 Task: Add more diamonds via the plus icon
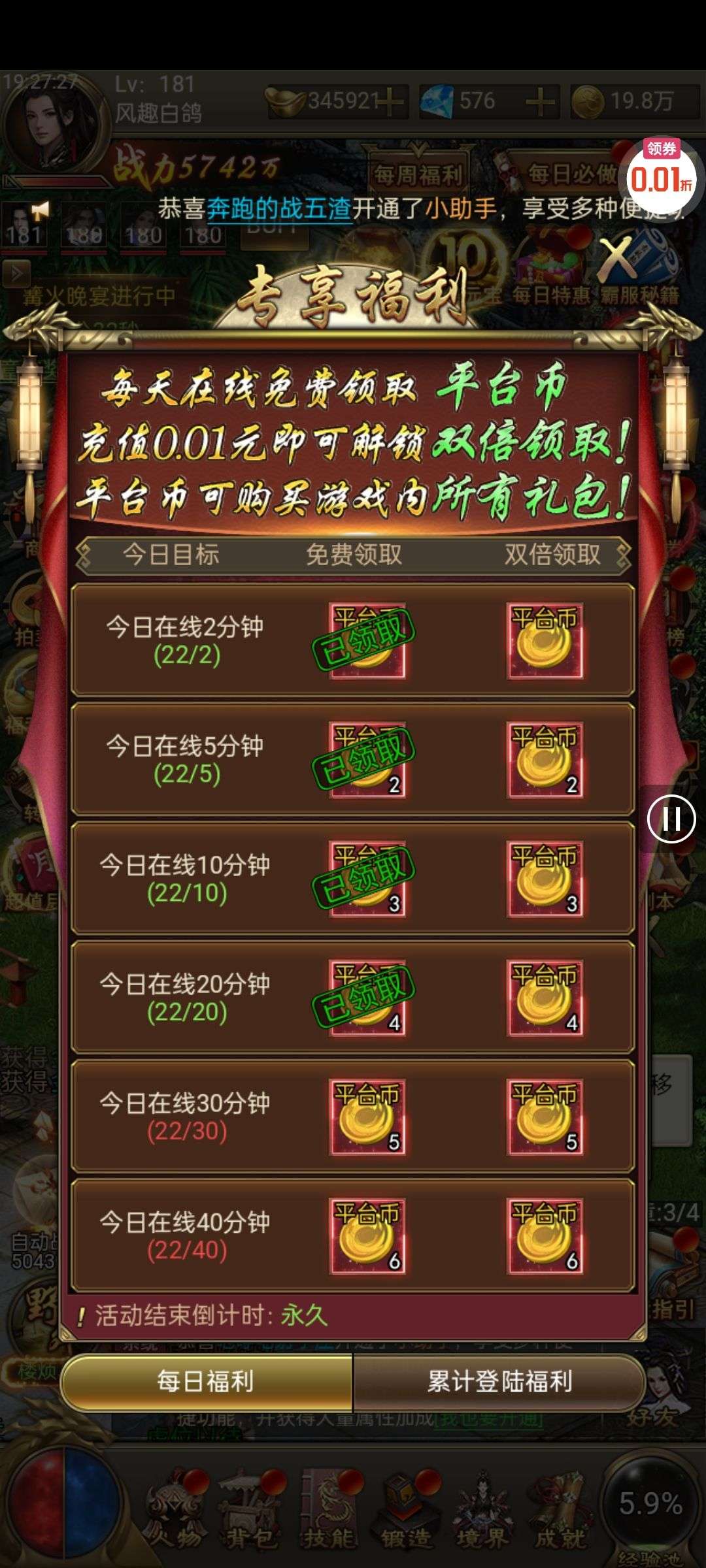(541, 102)
